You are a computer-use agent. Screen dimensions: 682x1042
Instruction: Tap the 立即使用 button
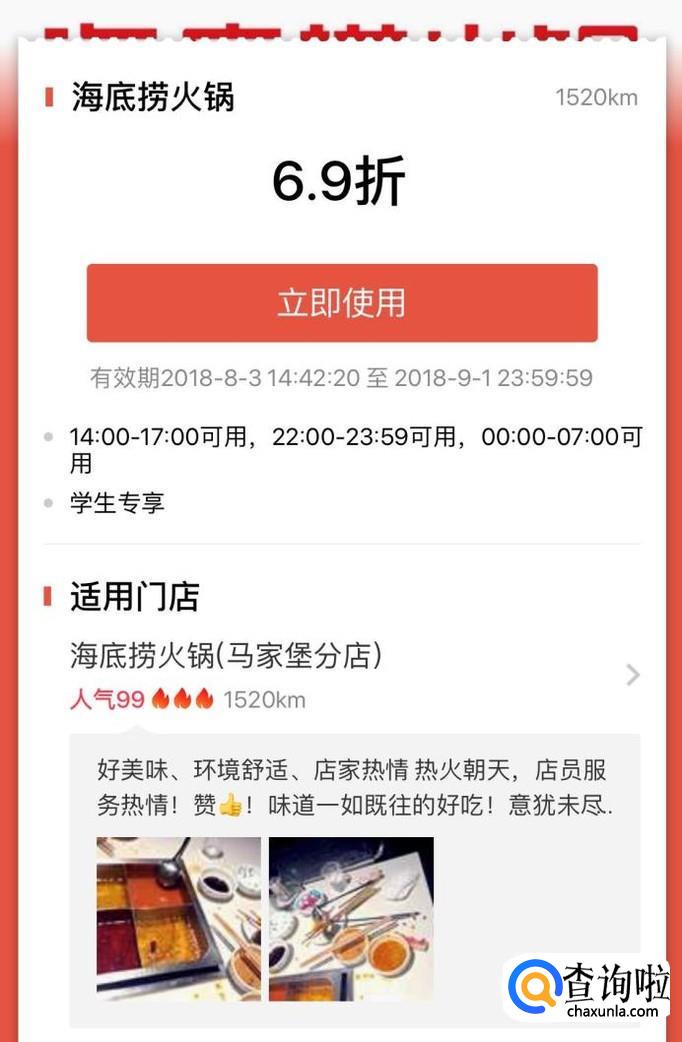[x=342, y=303]
